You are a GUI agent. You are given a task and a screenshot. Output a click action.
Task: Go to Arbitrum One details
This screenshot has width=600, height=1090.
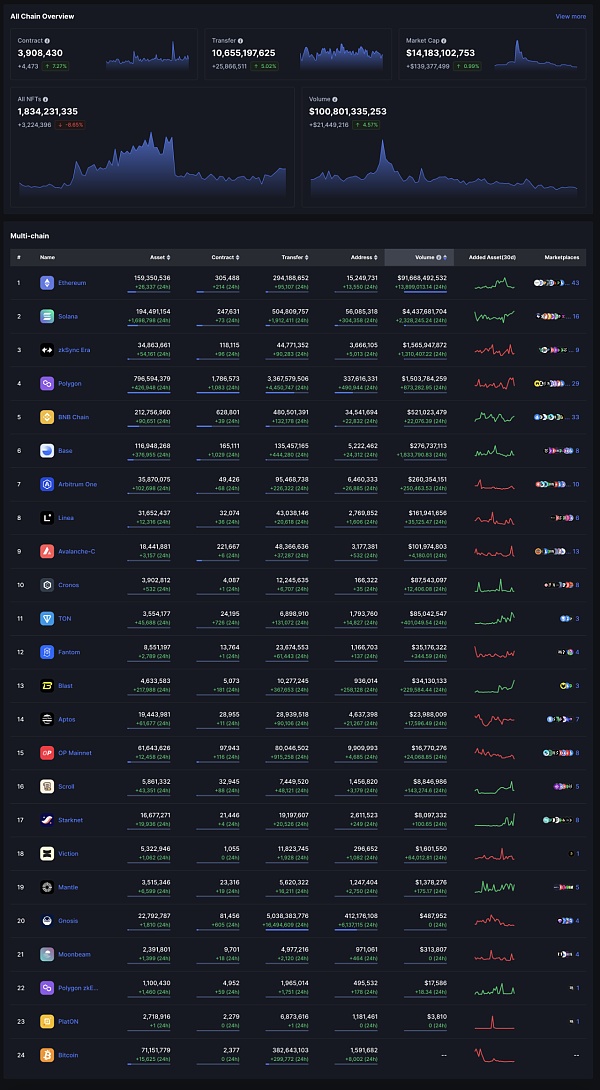coord(77,484)
